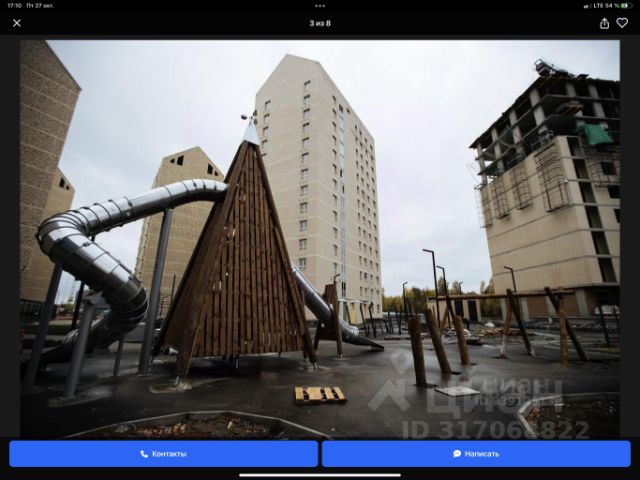The height and width of the screenshot is (480, 640).
Task: Share this listing photo
Action: click(604, 23)
